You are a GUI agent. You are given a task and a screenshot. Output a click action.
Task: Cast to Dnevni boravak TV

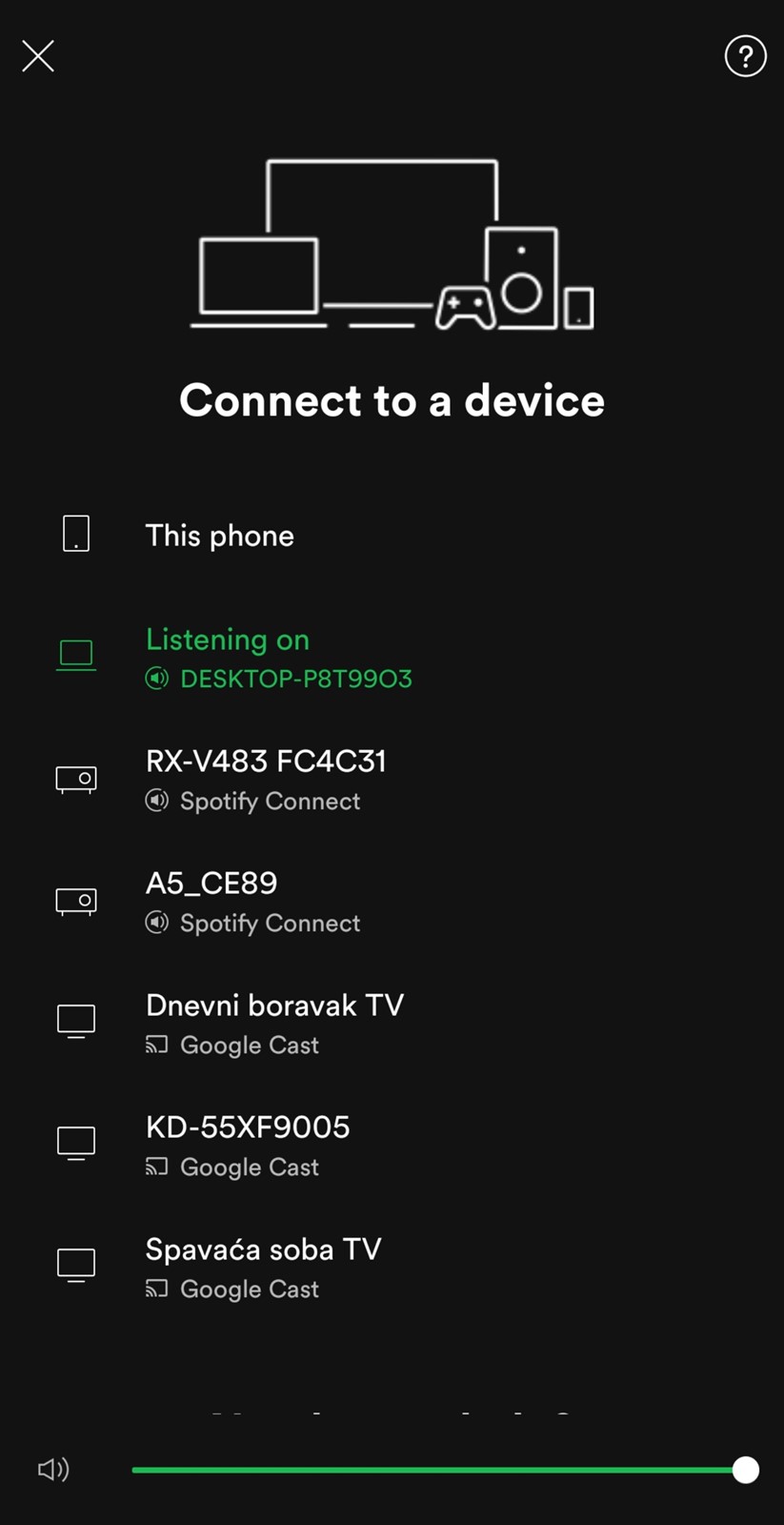[x=392, y=1023]
